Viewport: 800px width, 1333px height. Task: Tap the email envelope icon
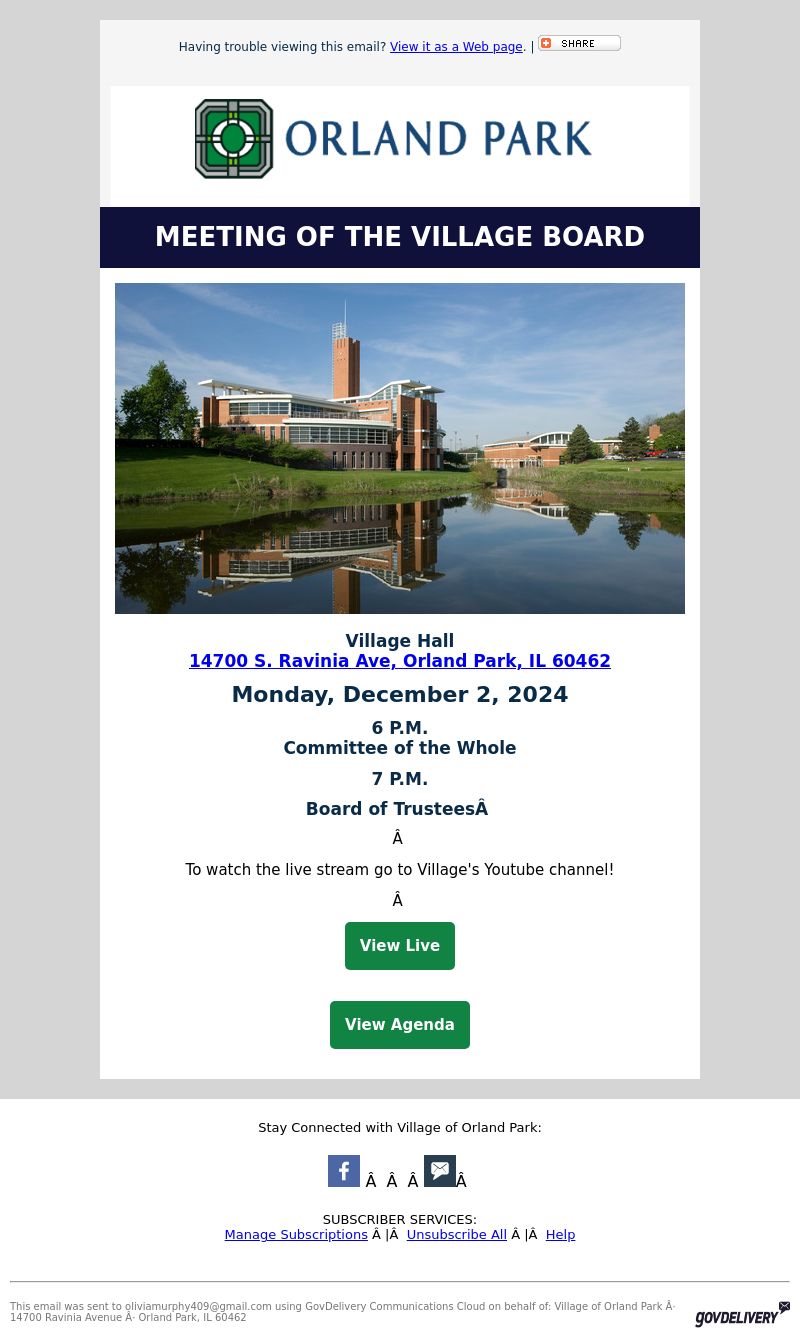(440, 1171)
